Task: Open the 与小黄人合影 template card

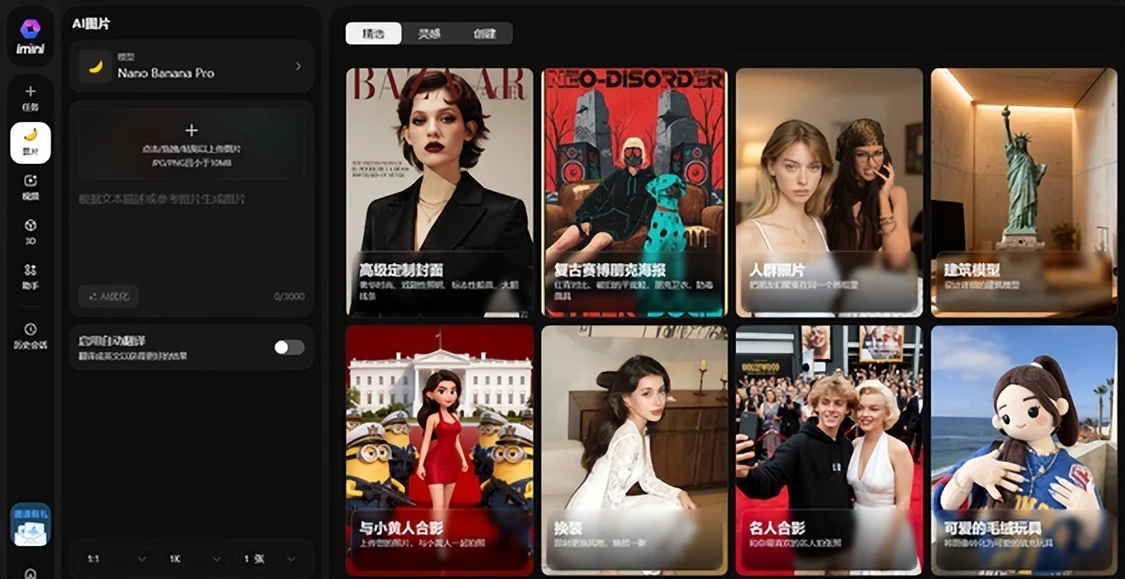Action: 439,449
